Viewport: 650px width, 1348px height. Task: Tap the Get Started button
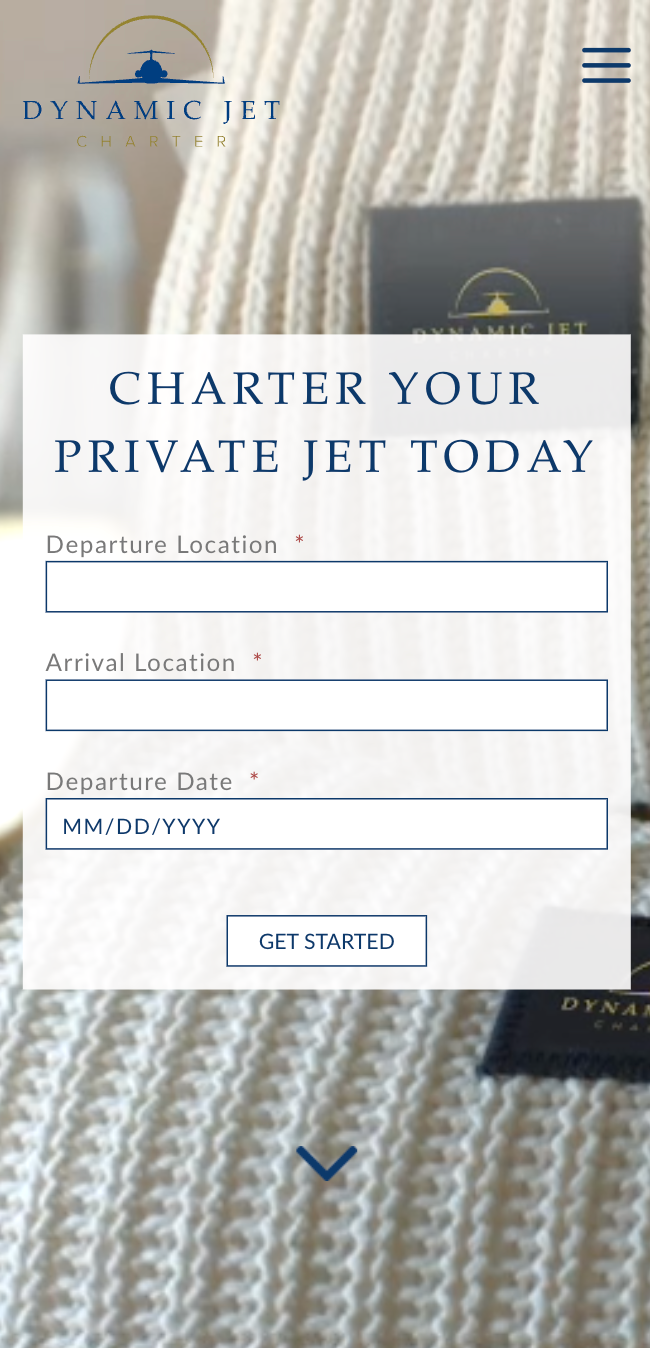point(326,941)
